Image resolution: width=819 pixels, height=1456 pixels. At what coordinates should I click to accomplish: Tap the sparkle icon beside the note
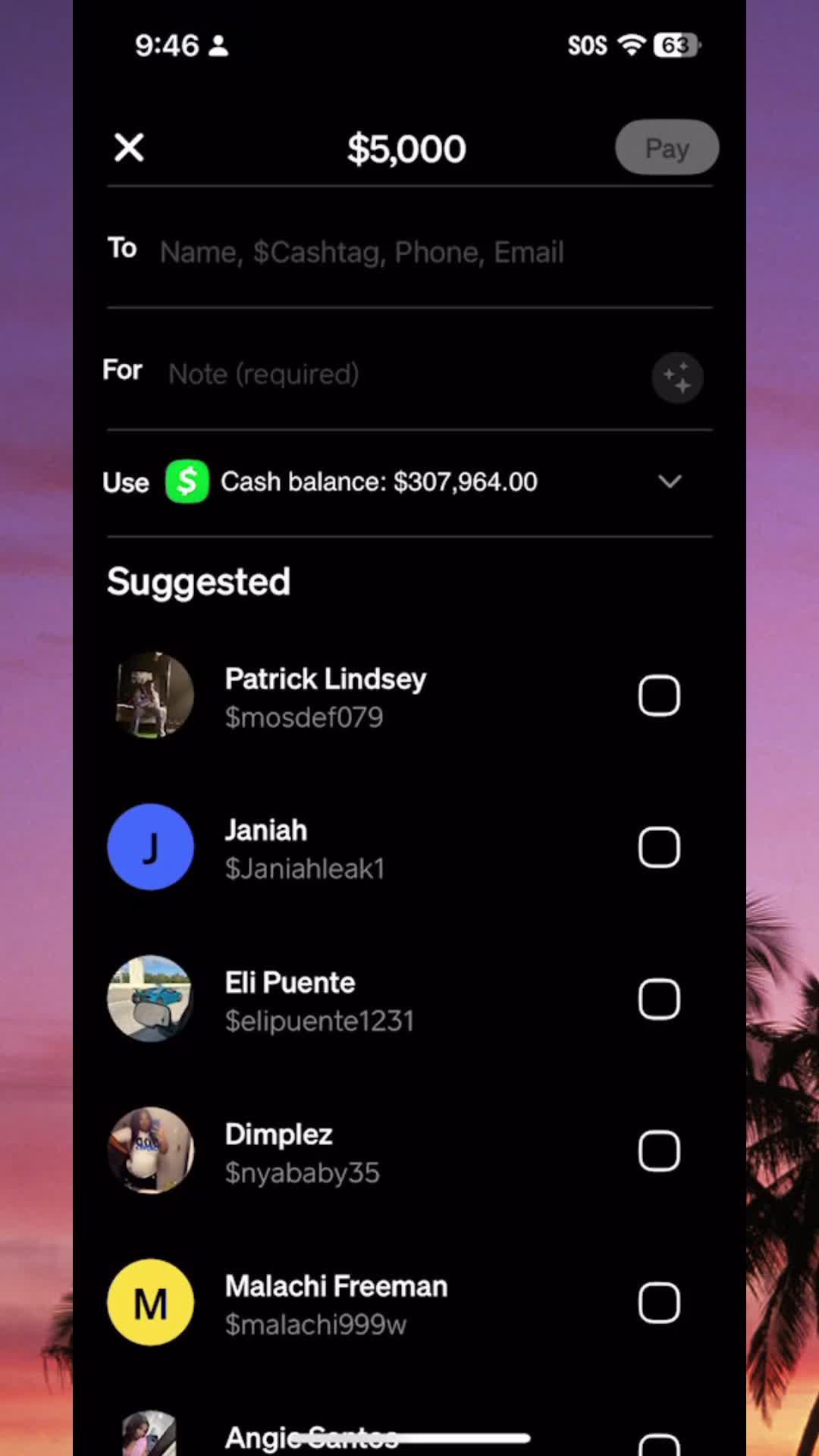coord(677,377)
